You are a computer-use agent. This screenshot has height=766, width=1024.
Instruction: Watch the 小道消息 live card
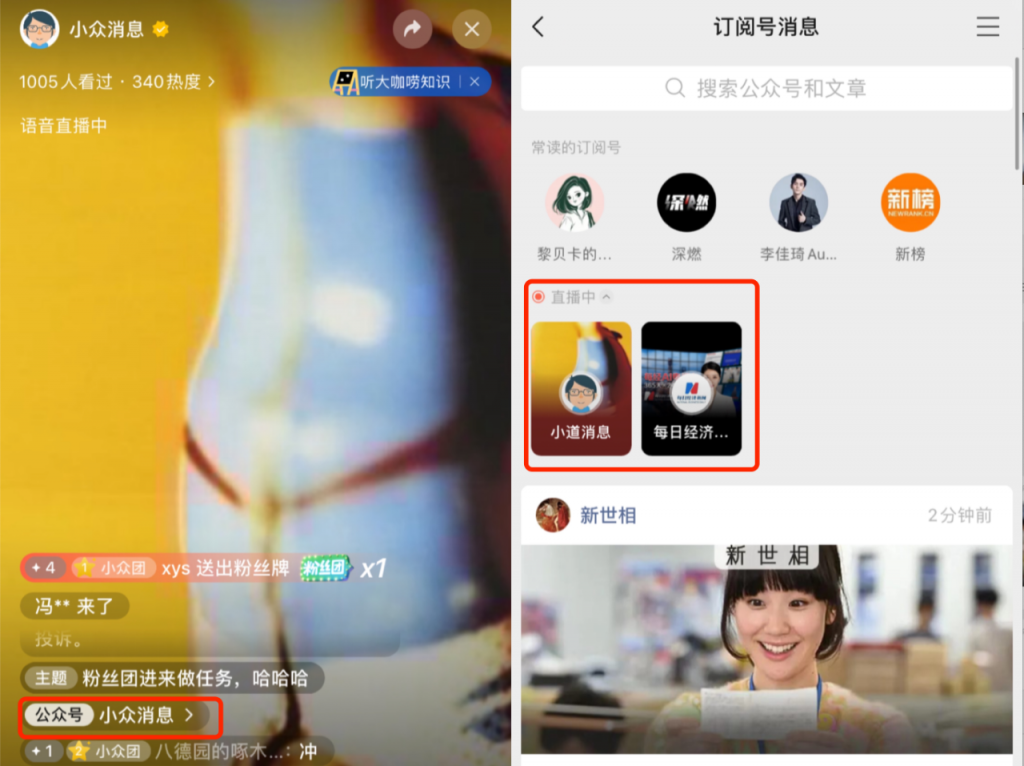point(581,388)
